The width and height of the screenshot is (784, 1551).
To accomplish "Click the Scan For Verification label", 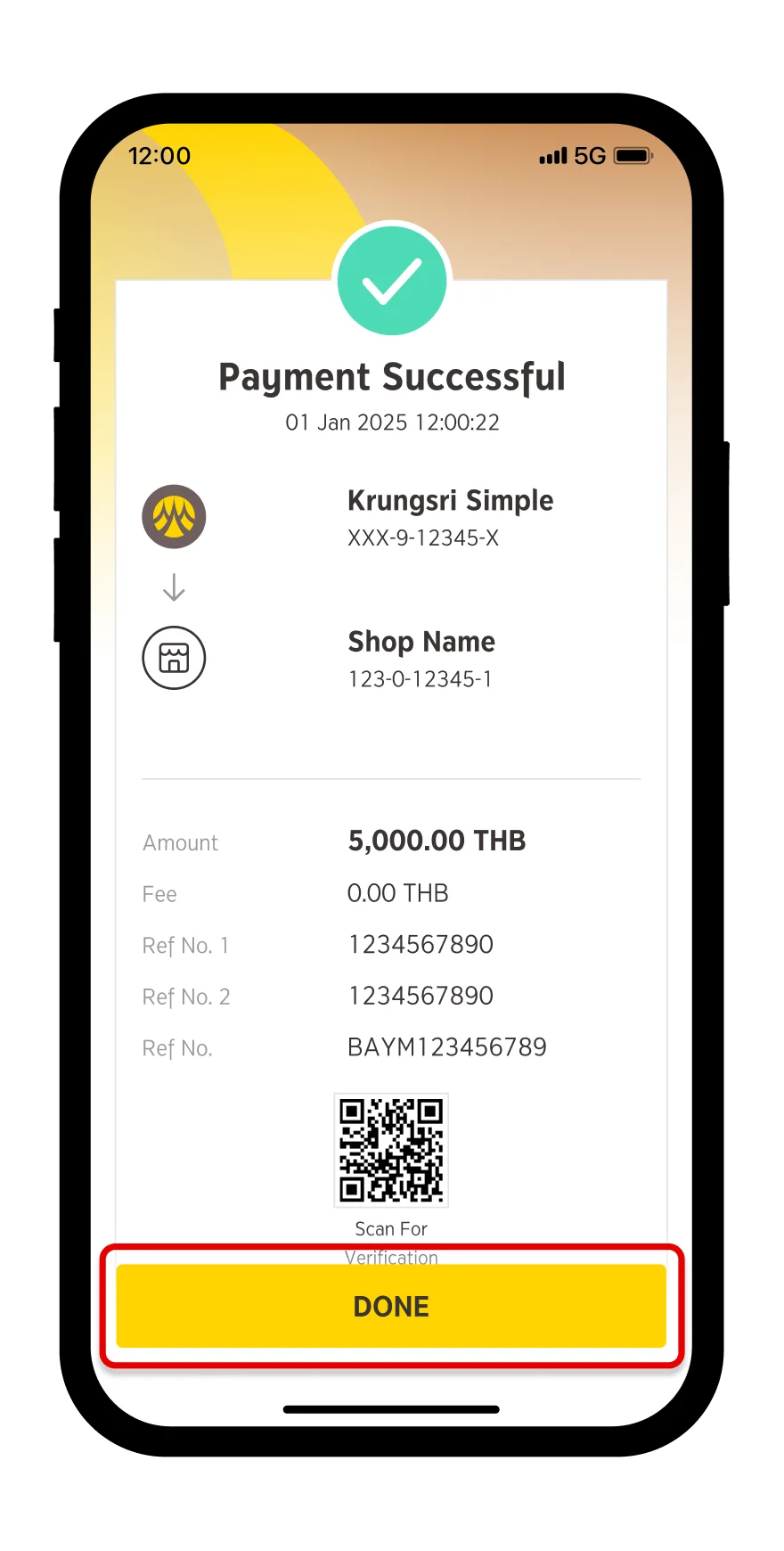I will pyautogui.click(x=391, y=1242).
